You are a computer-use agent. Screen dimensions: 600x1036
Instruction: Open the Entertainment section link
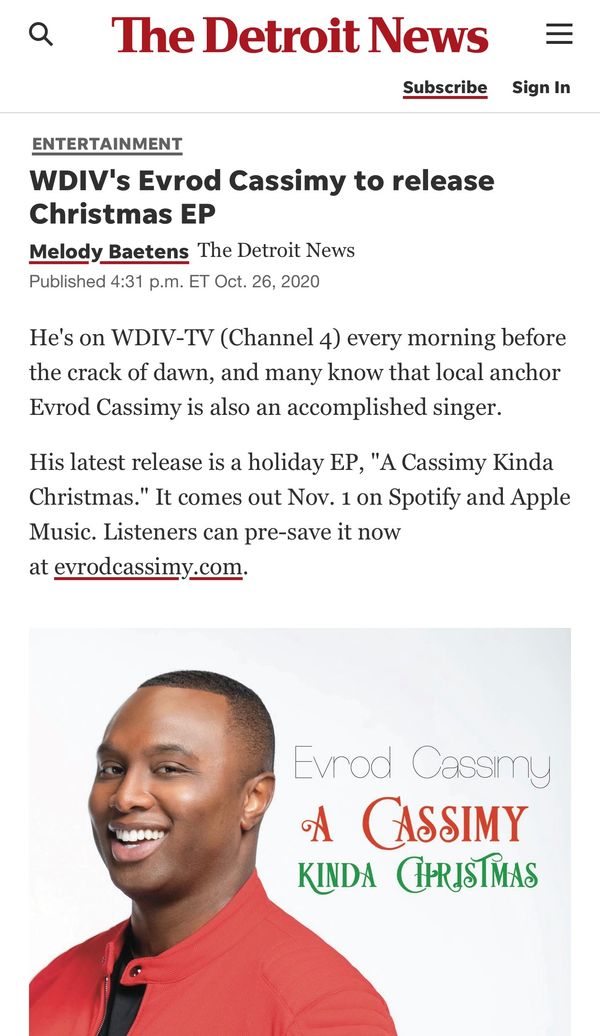tap(107, 144)
